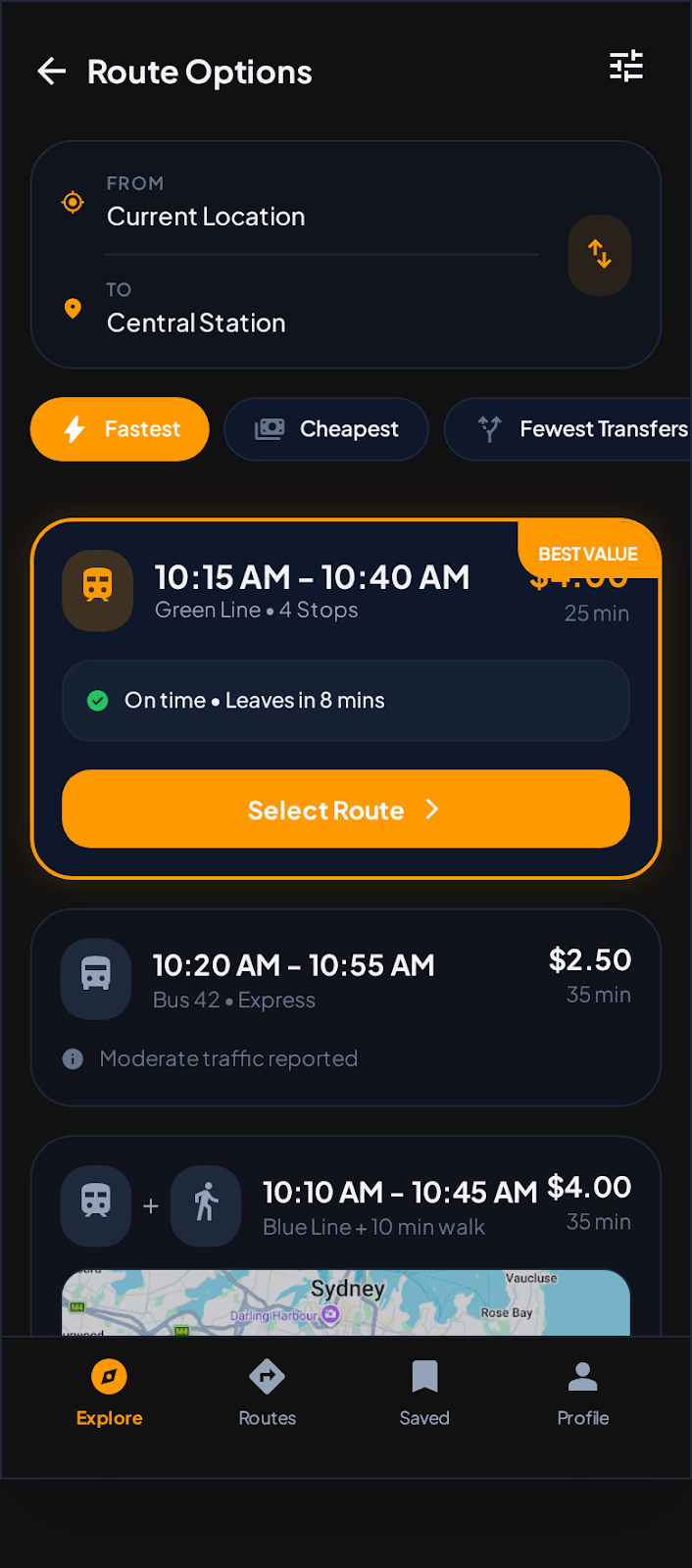
Task: Filter routes by Cheapest
Action: 326,429
